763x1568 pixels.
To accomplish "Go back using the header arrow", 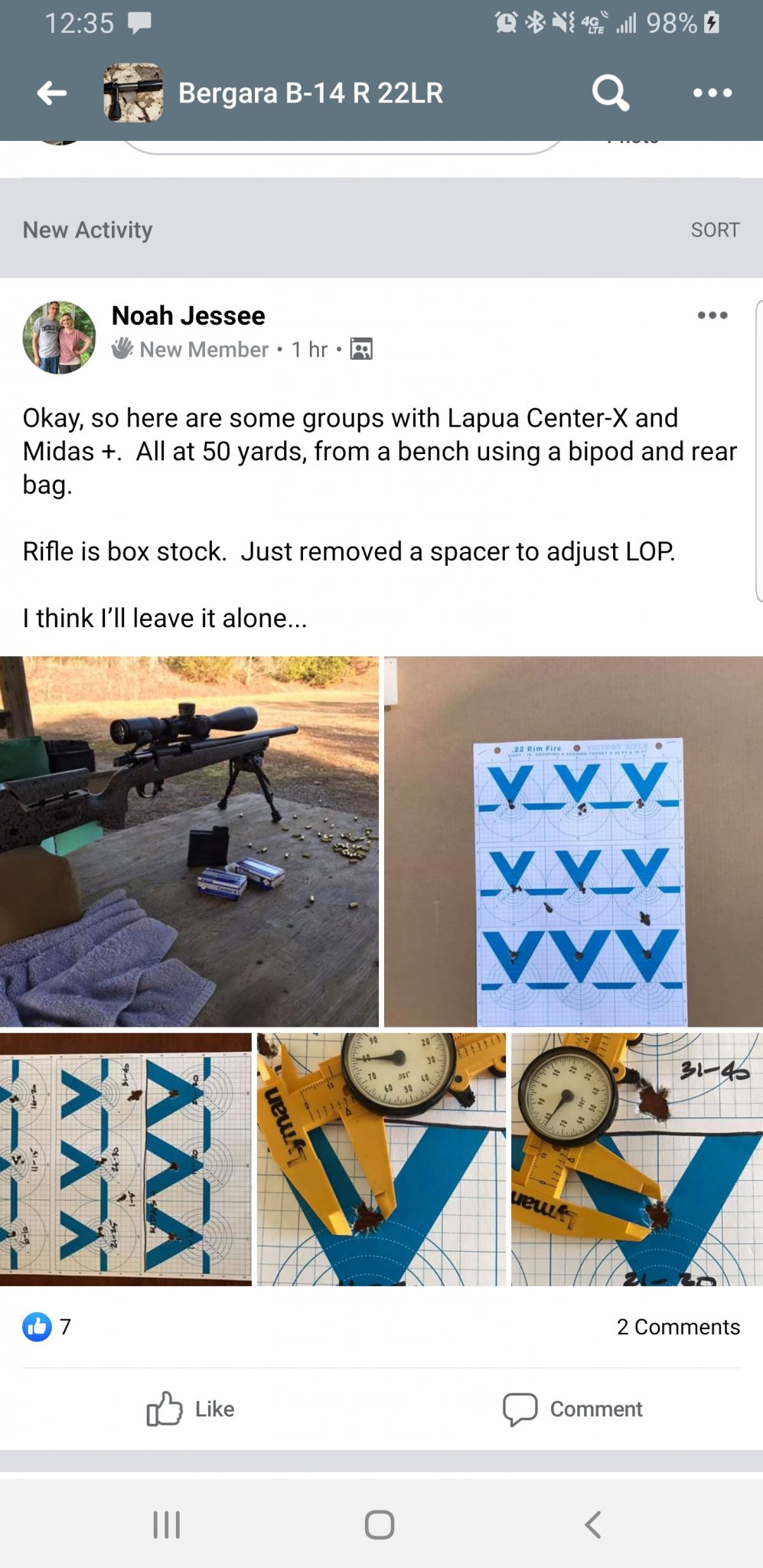I will [52, 93].
